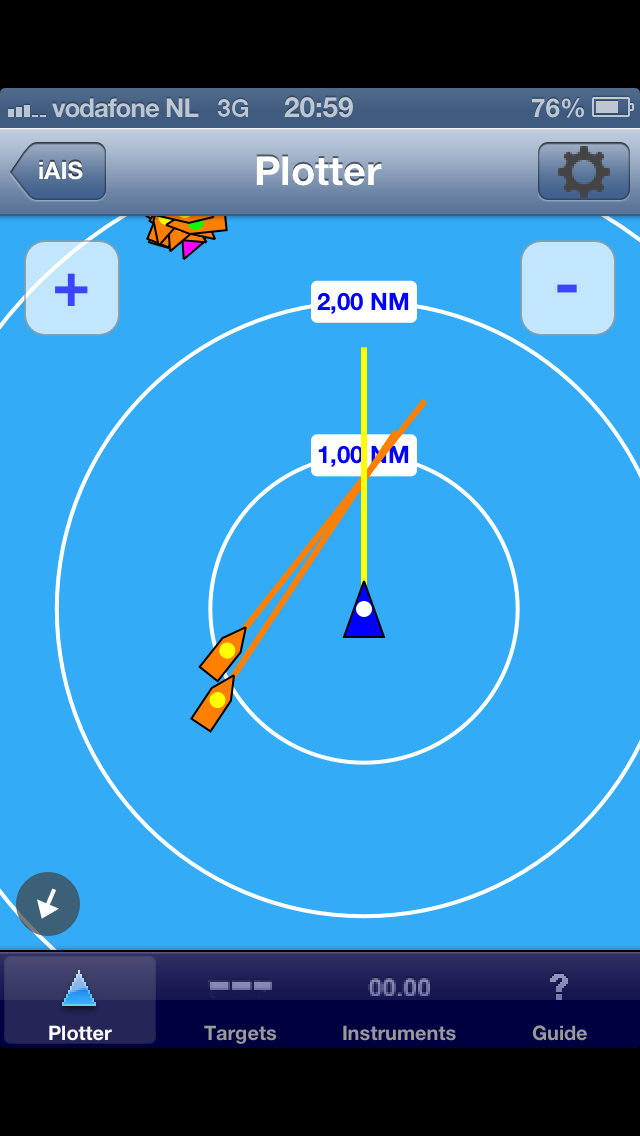
Task: Zoom in with the plus button
Action: (x=71, y=288)
